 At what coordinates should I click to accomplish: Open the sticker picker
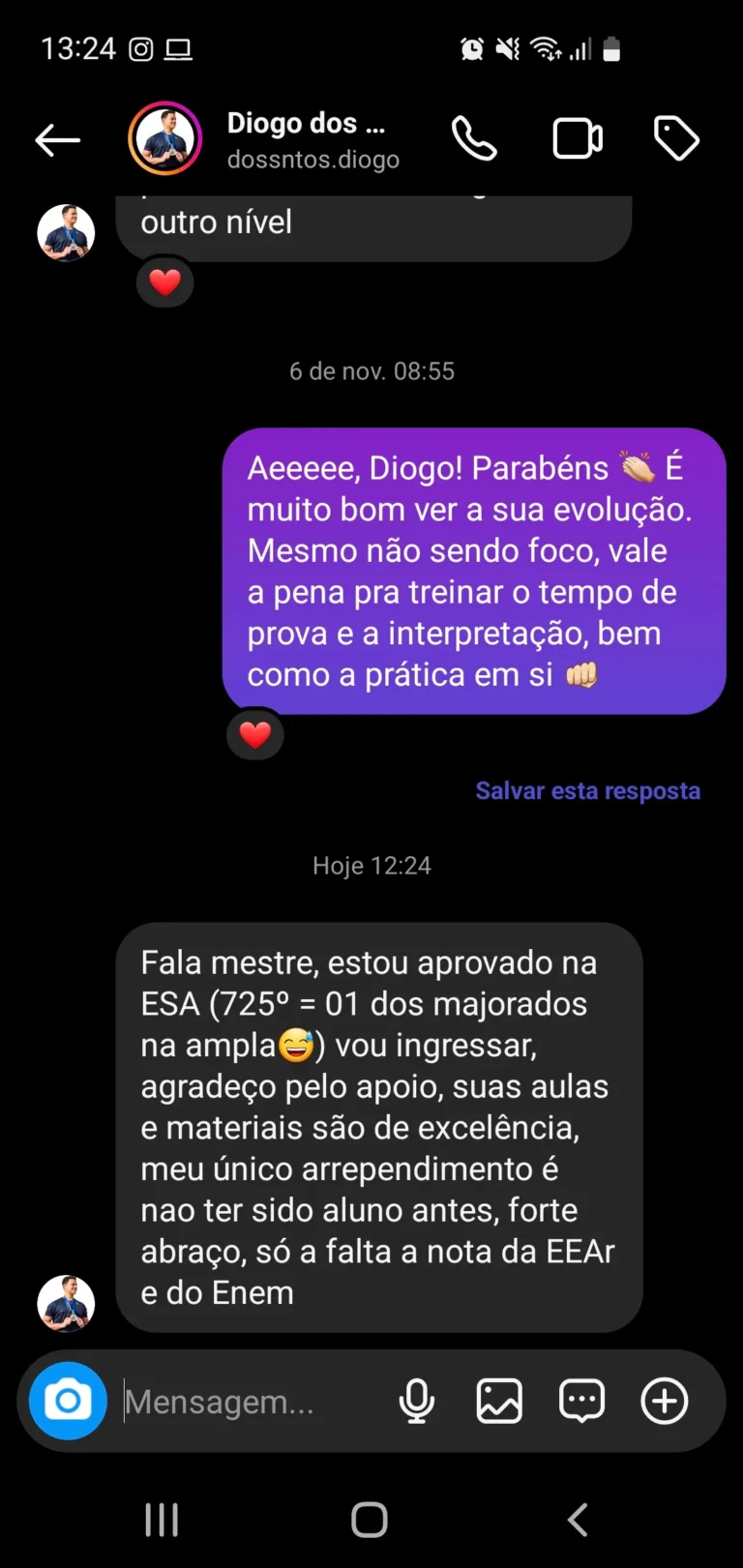(580, 1400)
